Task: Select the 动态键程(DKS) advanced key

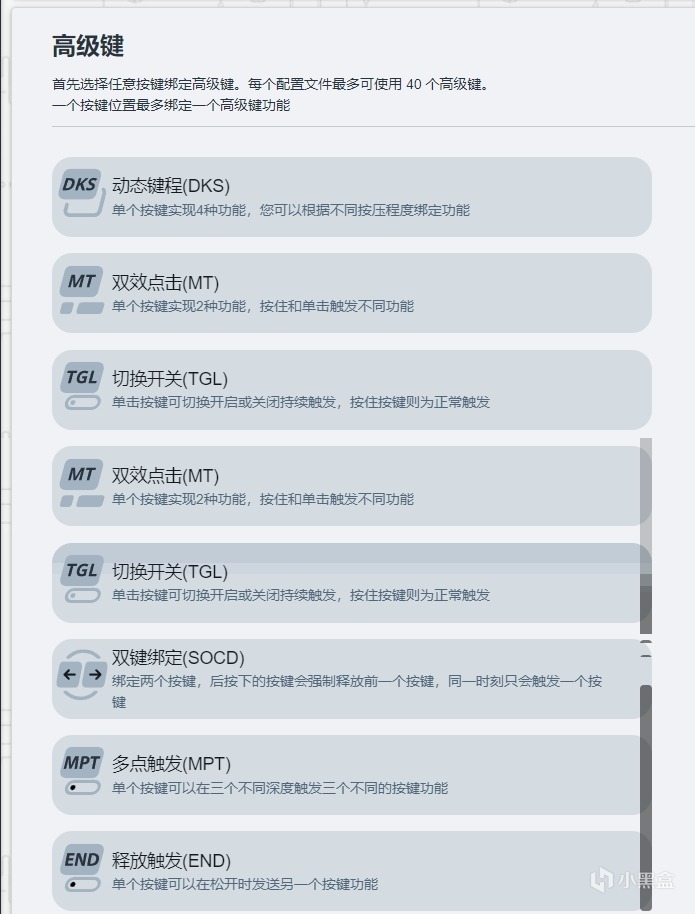Action: point(350,196)
